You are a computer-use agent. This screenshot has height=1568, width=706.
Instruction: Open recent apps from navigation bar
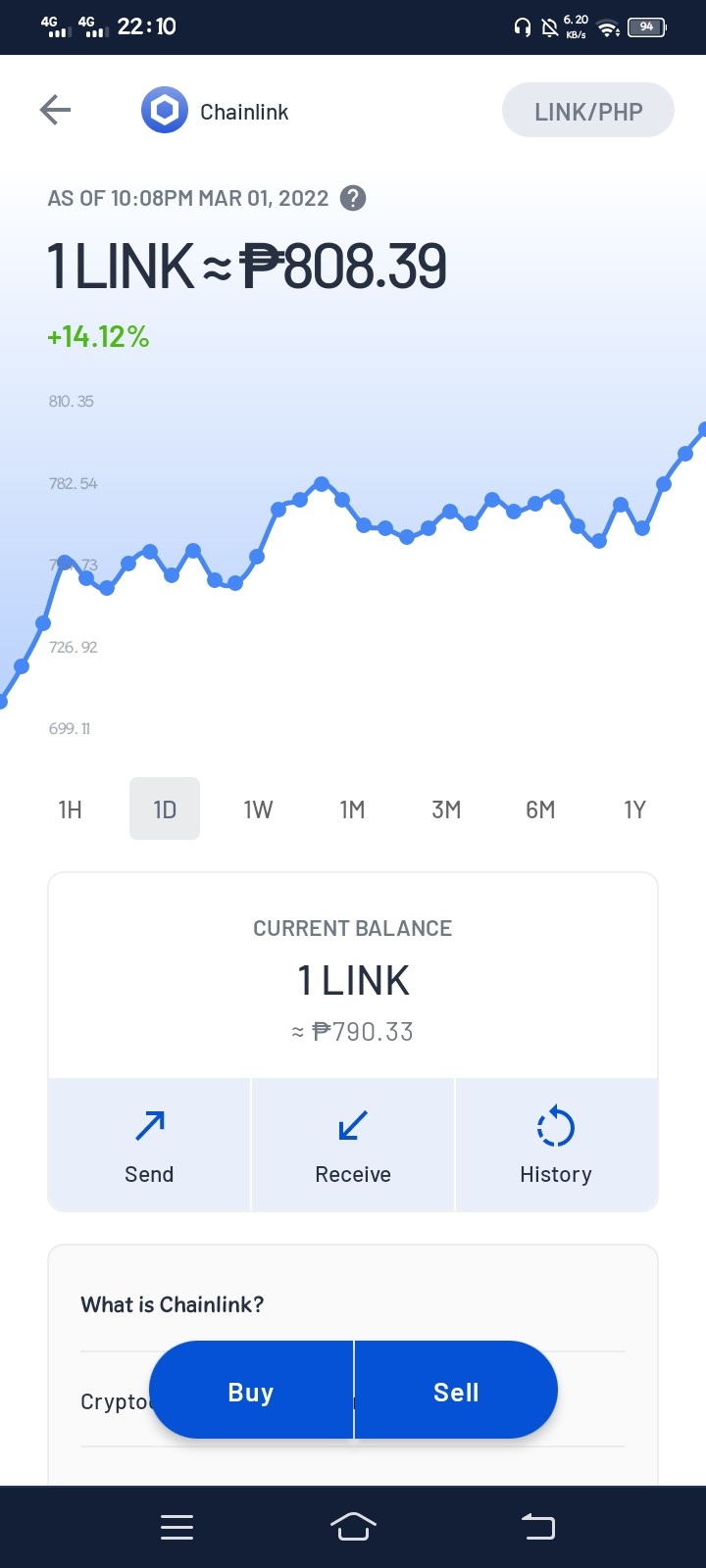click(176, 1527)
